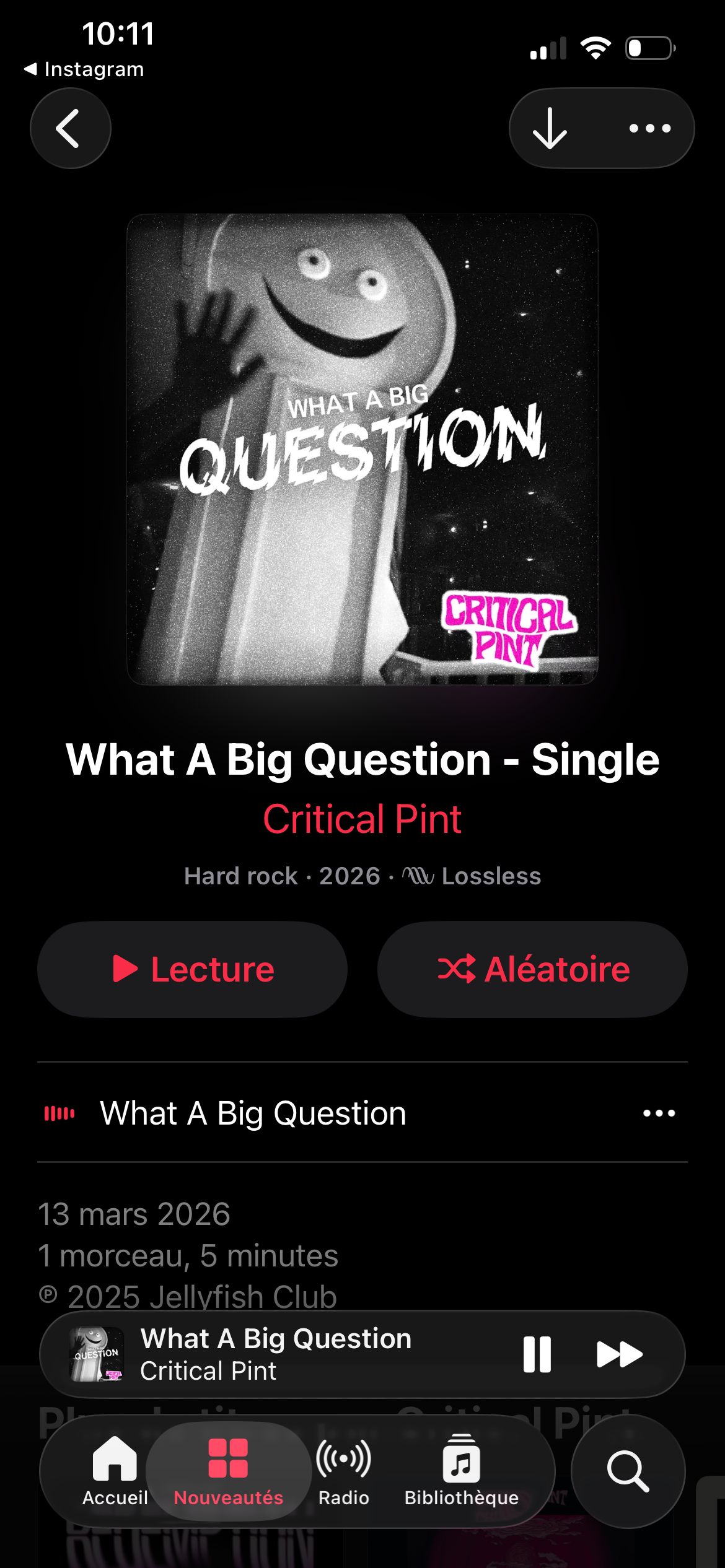The image size is (725, 1568).
Task: Select the Nouveautés tab
Action: click(228, 1471)
